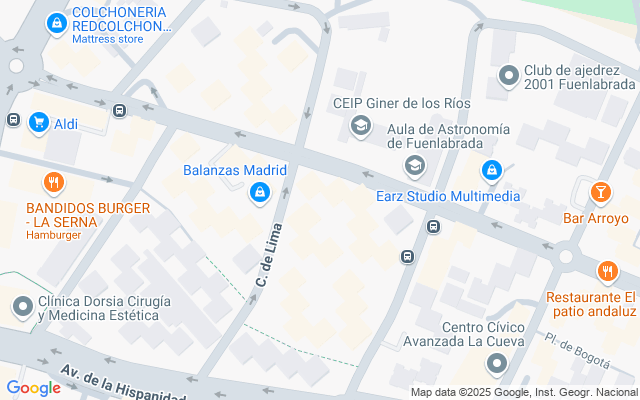Open the Colchoneria Redcolchon mattress store pin

point(57,24)
